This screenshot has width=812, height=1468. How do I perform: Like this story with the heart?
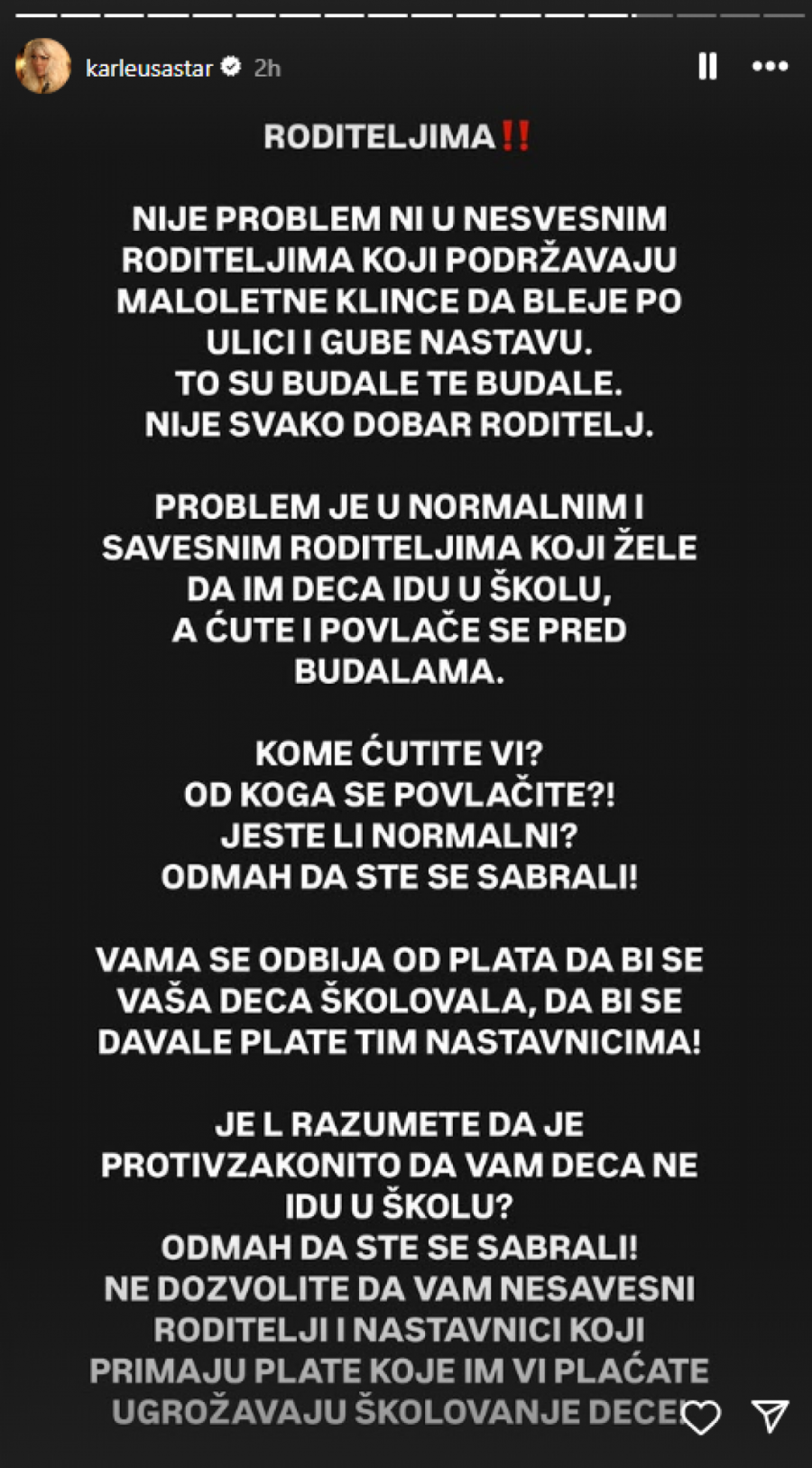coord(701,1417)
